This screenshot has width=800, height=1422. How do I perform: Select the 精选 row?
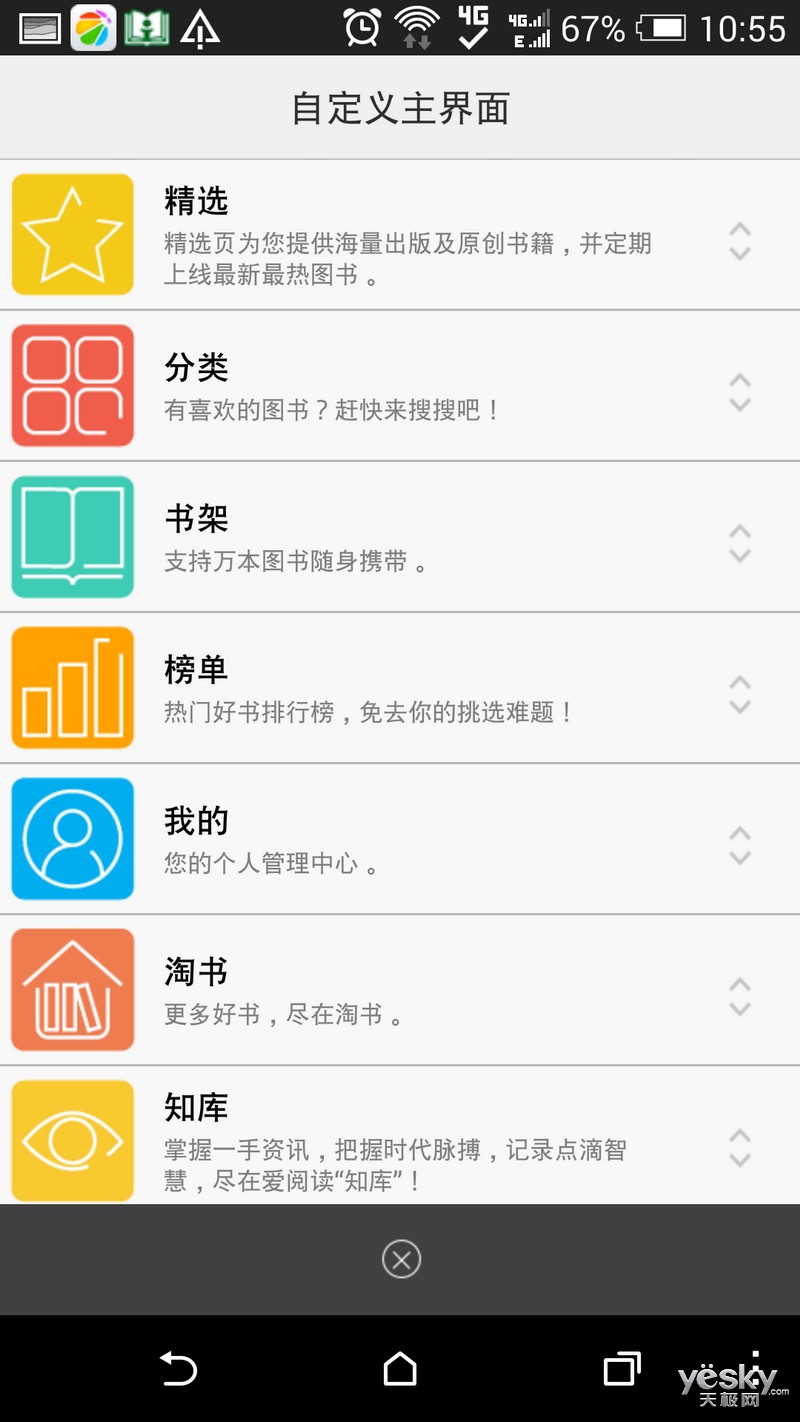pos(400,234)
